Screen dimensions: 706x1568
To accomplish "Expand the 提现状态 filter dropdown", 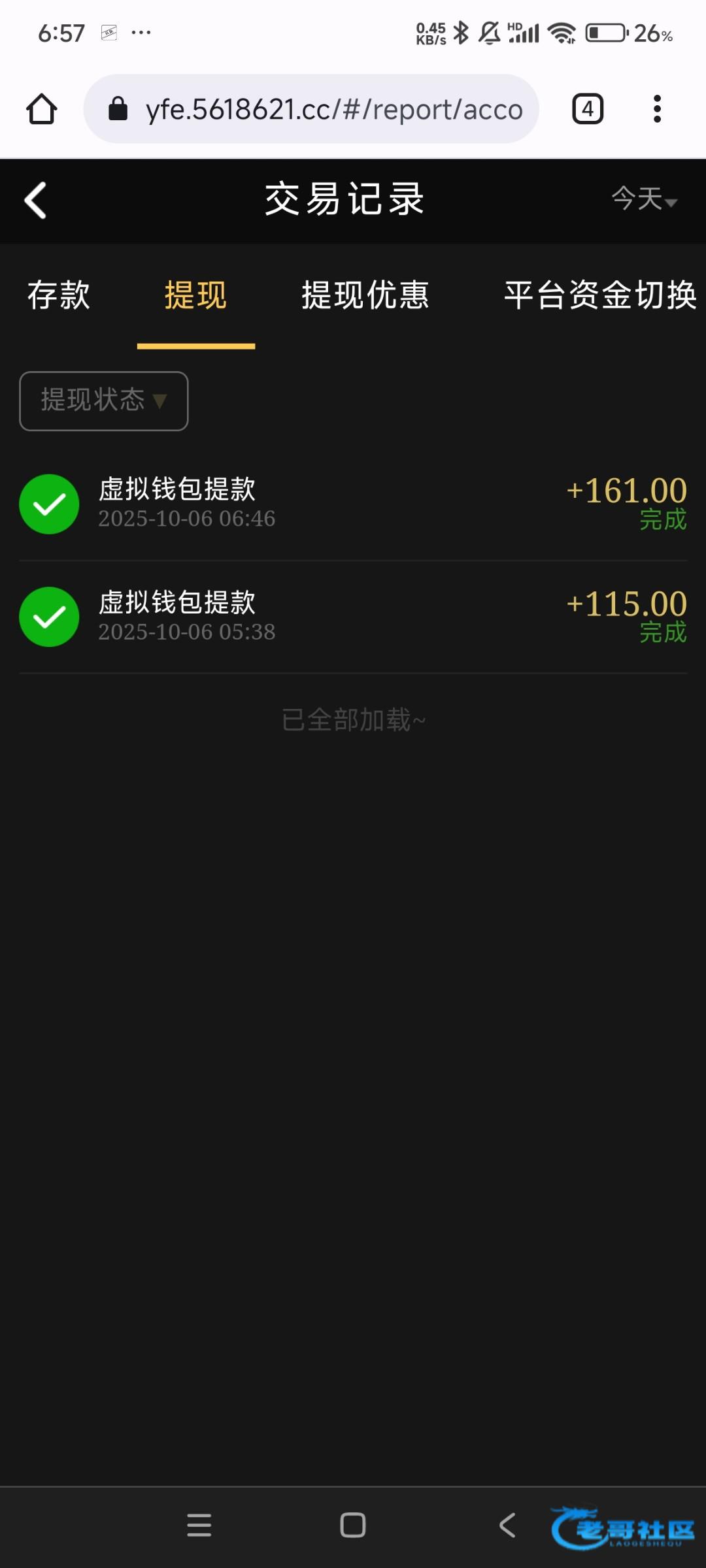I will point(104,400).
